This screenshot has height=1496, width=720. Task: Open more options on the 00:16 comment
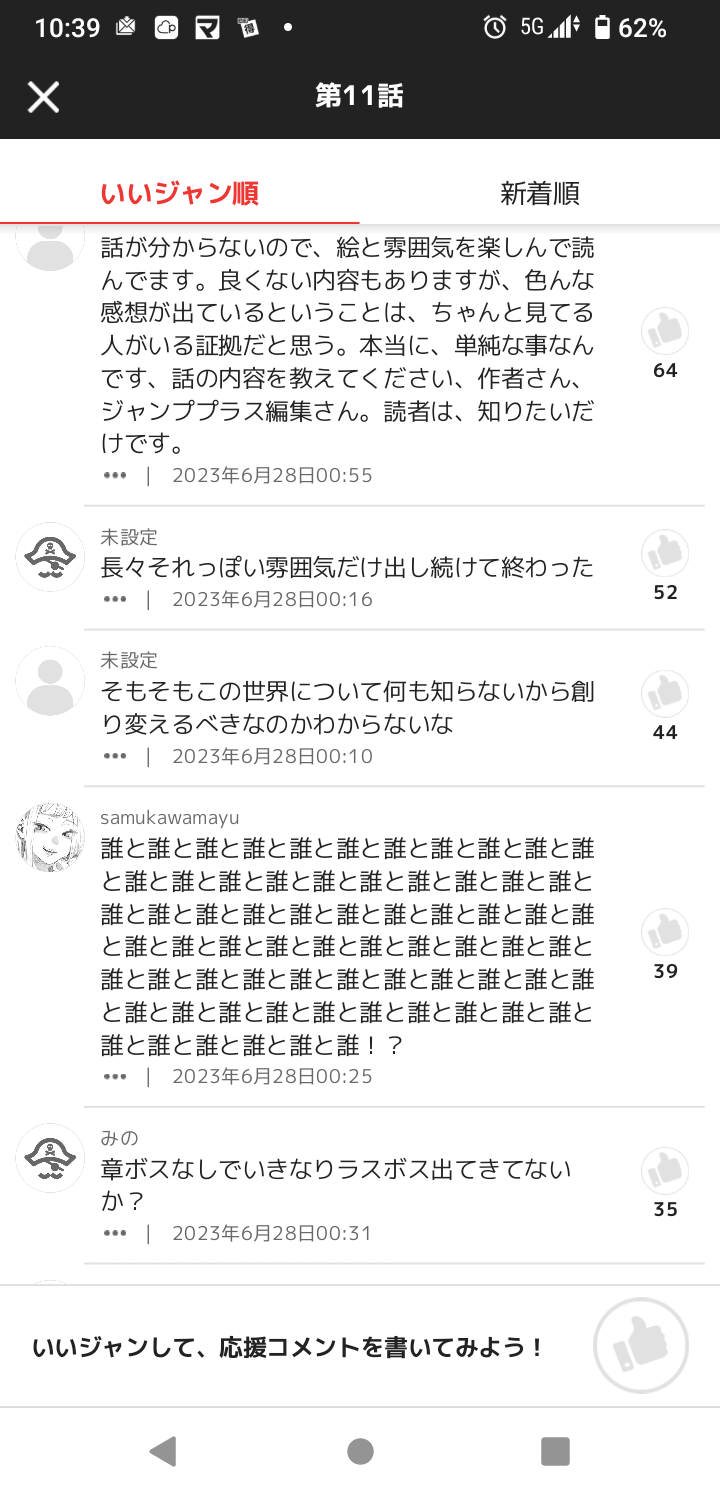tap(115, 599)
